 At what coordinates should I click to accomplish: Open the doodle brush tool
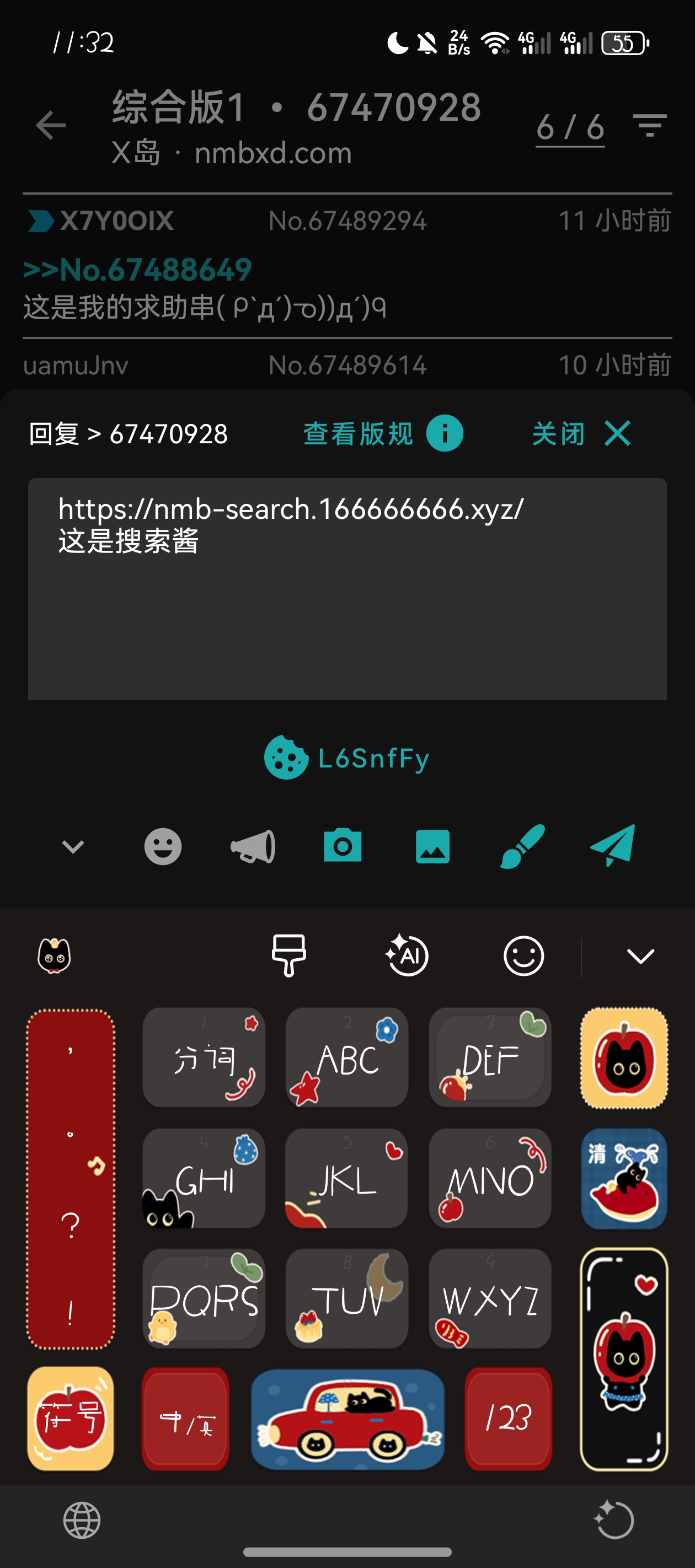click(x=522, y=846)
